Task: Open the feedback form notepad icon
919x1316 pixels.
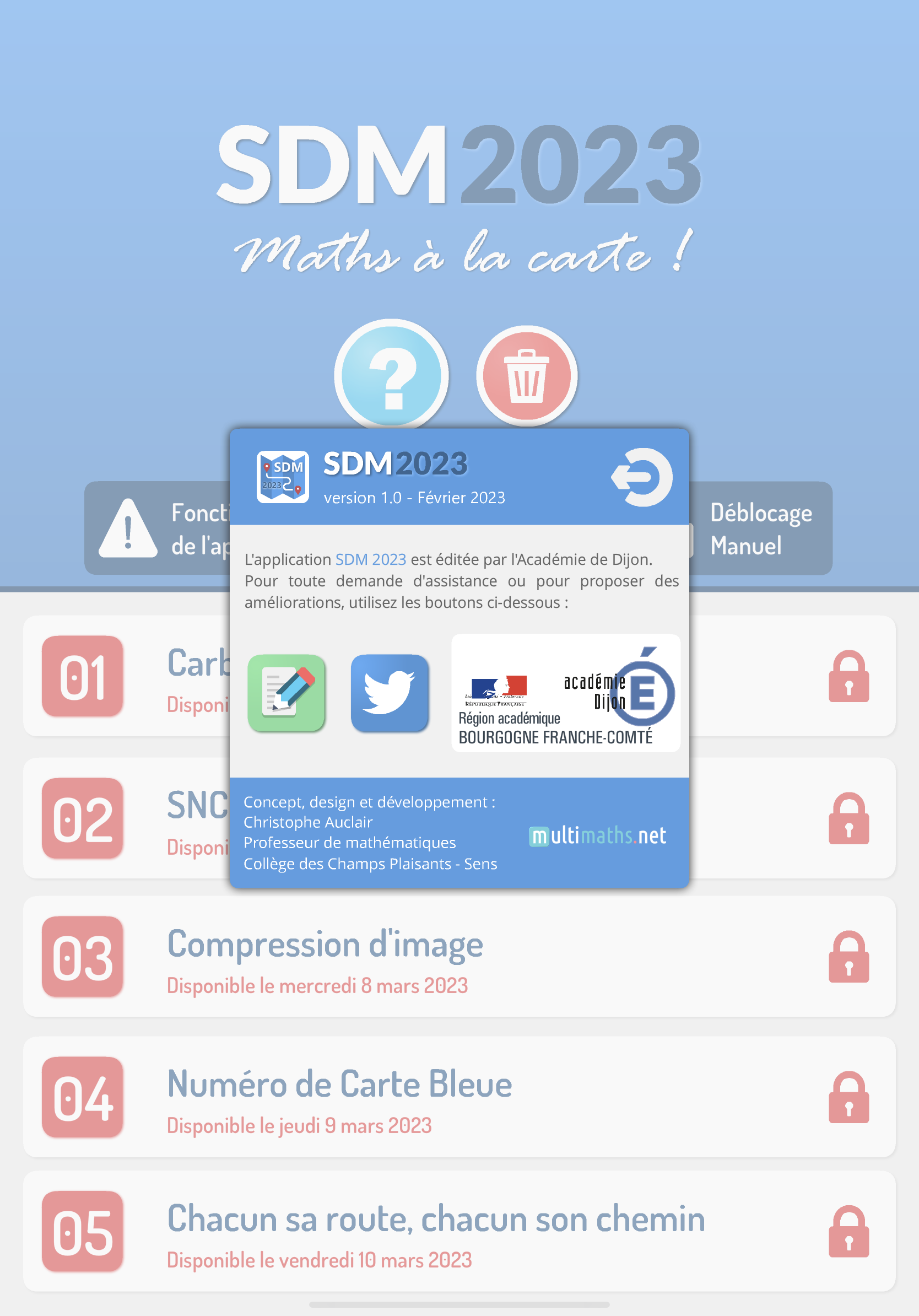Action: (286, 692)
